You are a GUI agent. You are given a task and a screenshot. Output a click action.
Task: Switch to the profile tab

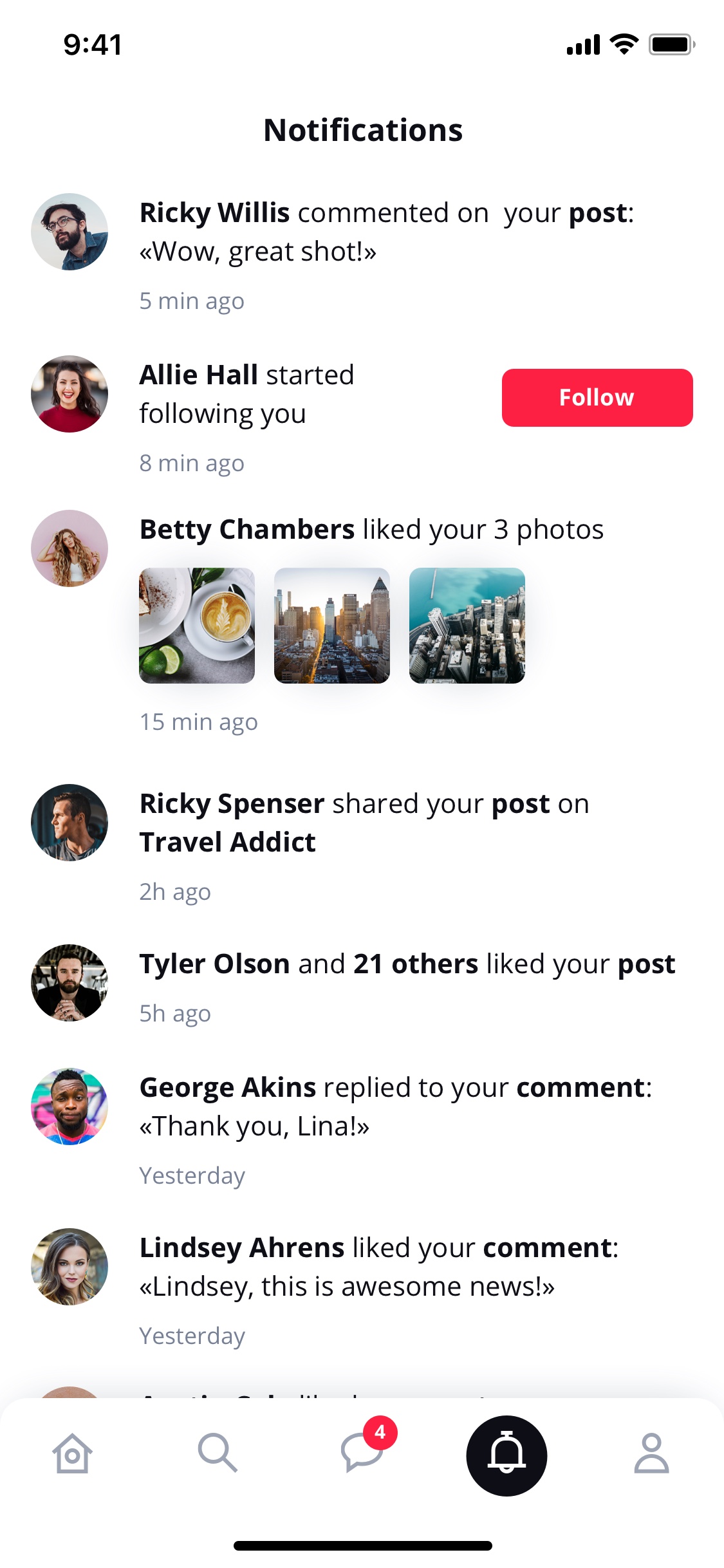[651, 1454]
